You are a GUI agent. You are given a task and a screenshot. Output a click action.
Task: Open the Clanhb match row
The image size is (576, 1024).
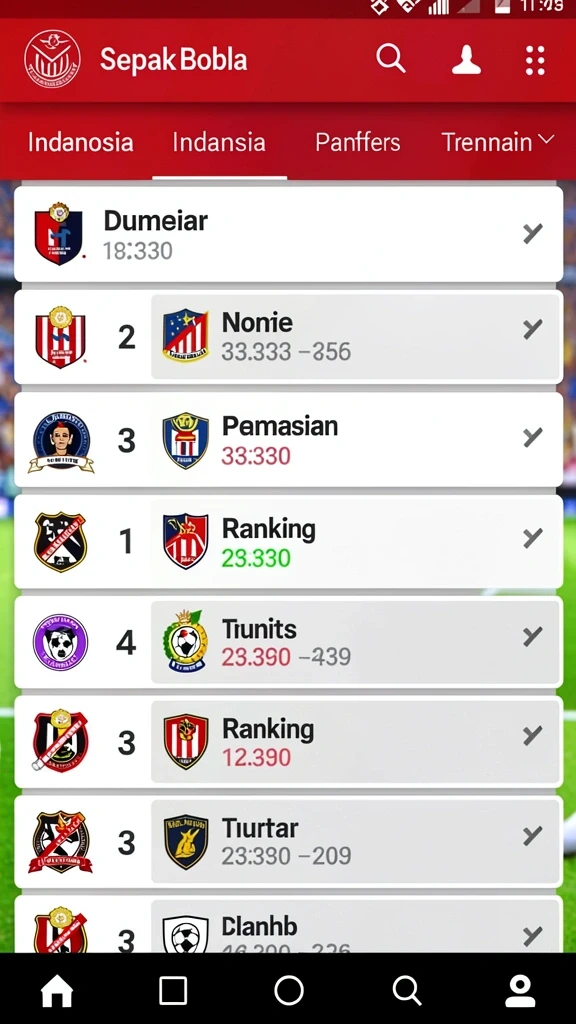point(288,924)
